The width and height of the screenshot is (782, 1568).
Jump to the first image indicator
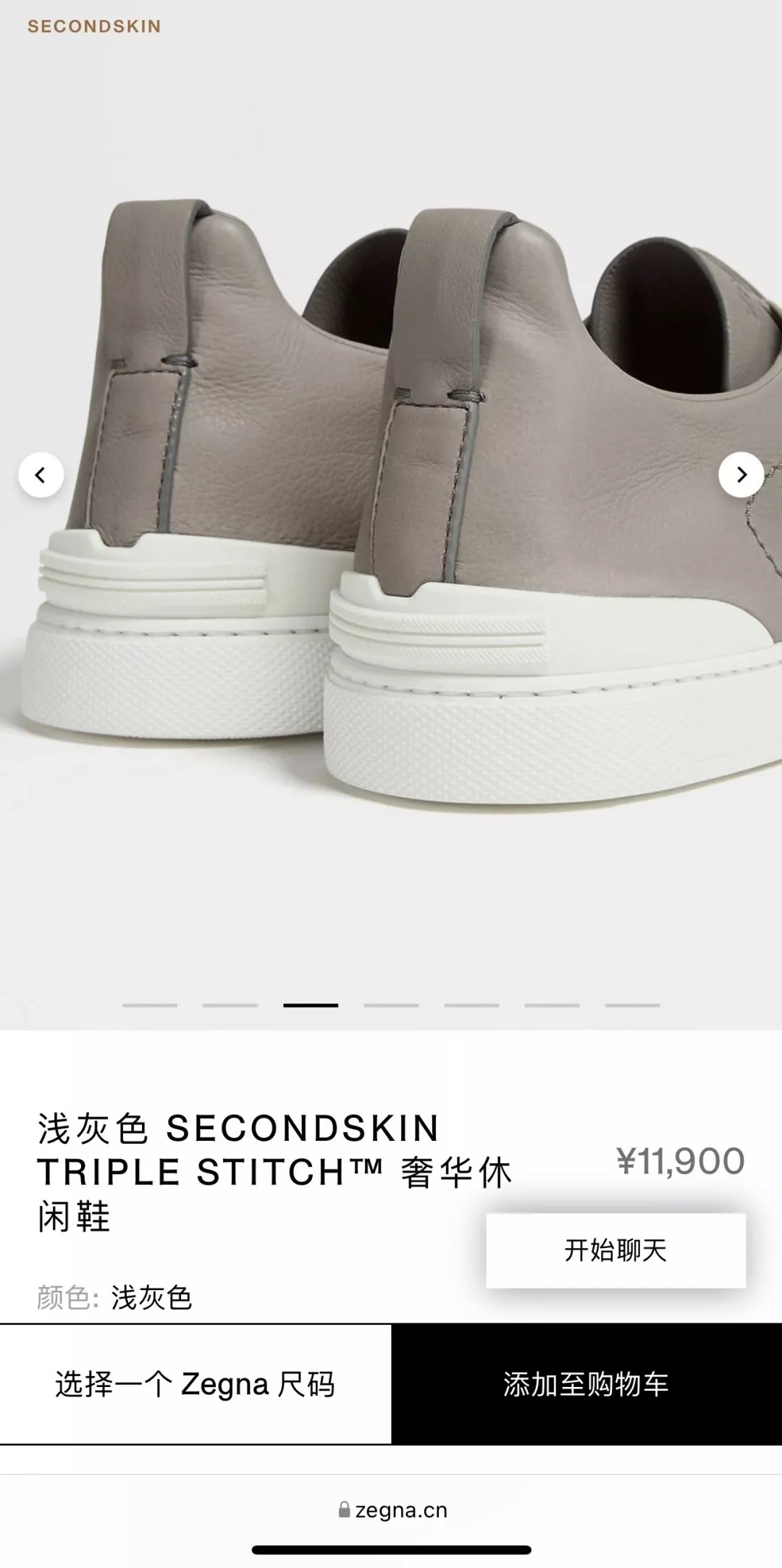(150, 1006)
